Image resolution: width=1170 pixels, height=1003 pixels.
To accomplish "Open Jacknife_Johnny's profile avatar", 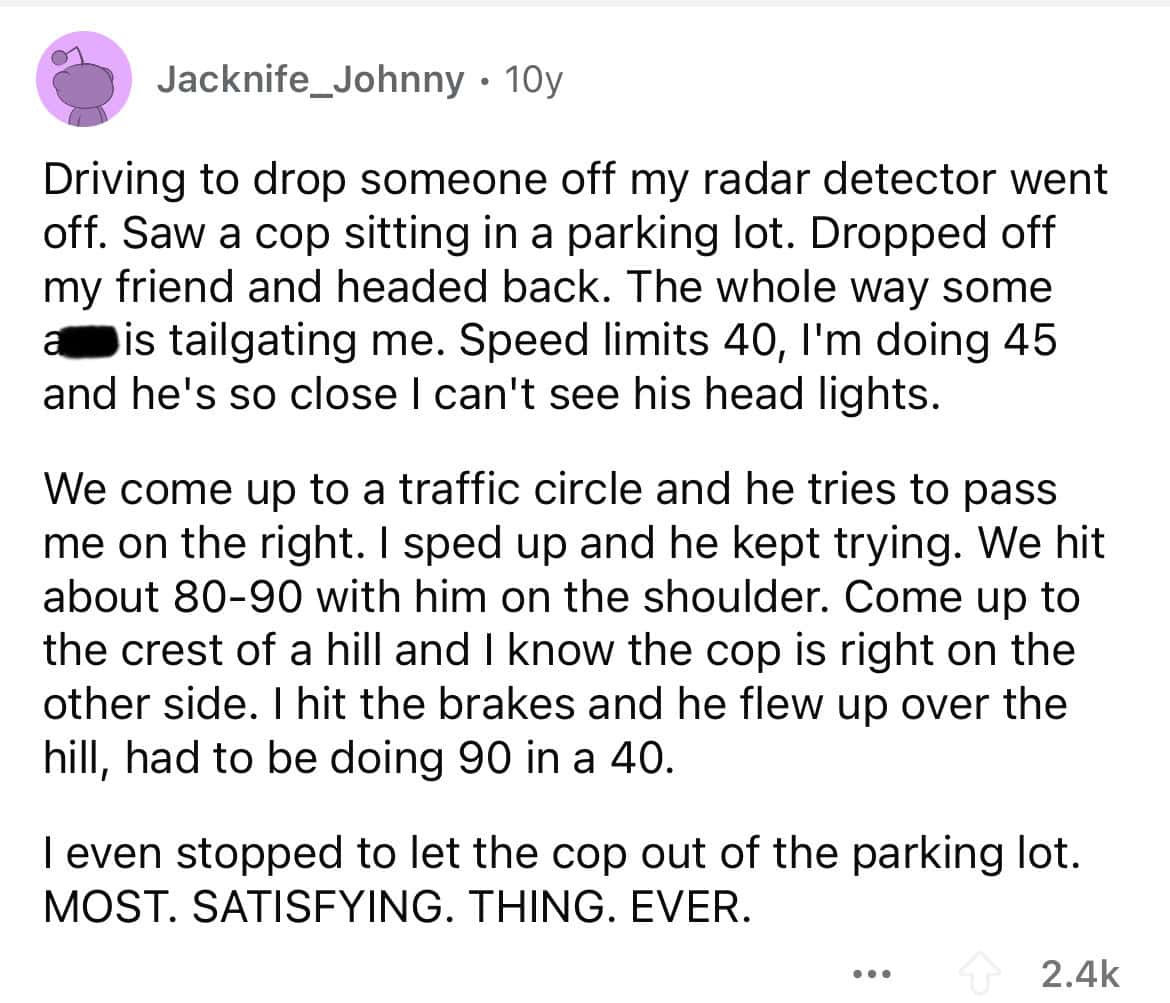I will [x=86, y=80].
